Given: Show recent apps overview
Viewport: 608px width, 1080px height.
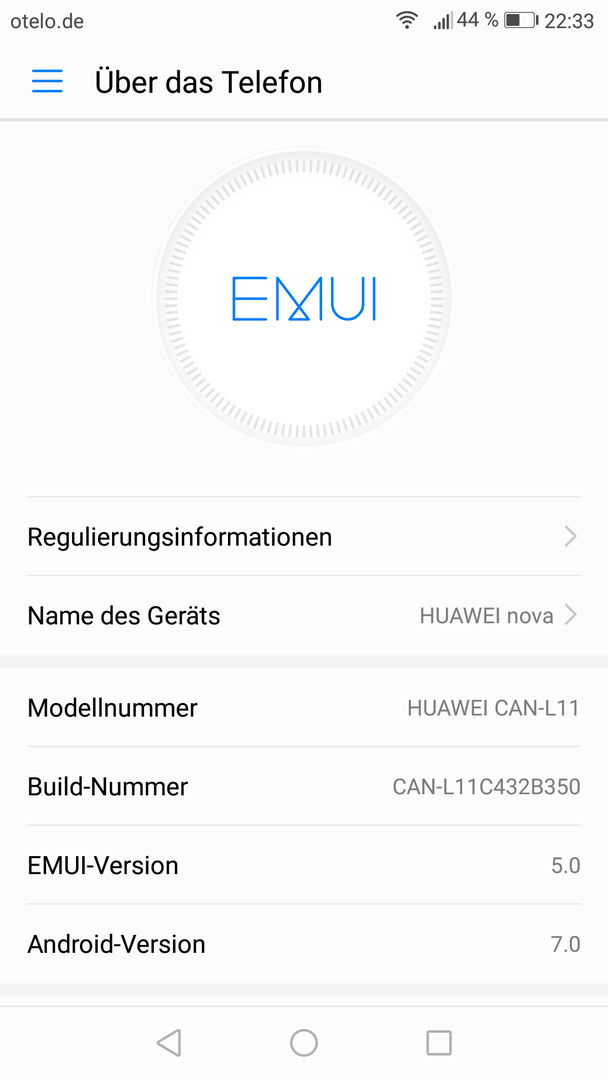Looking at the screenshot, I should pos(438,1043).
